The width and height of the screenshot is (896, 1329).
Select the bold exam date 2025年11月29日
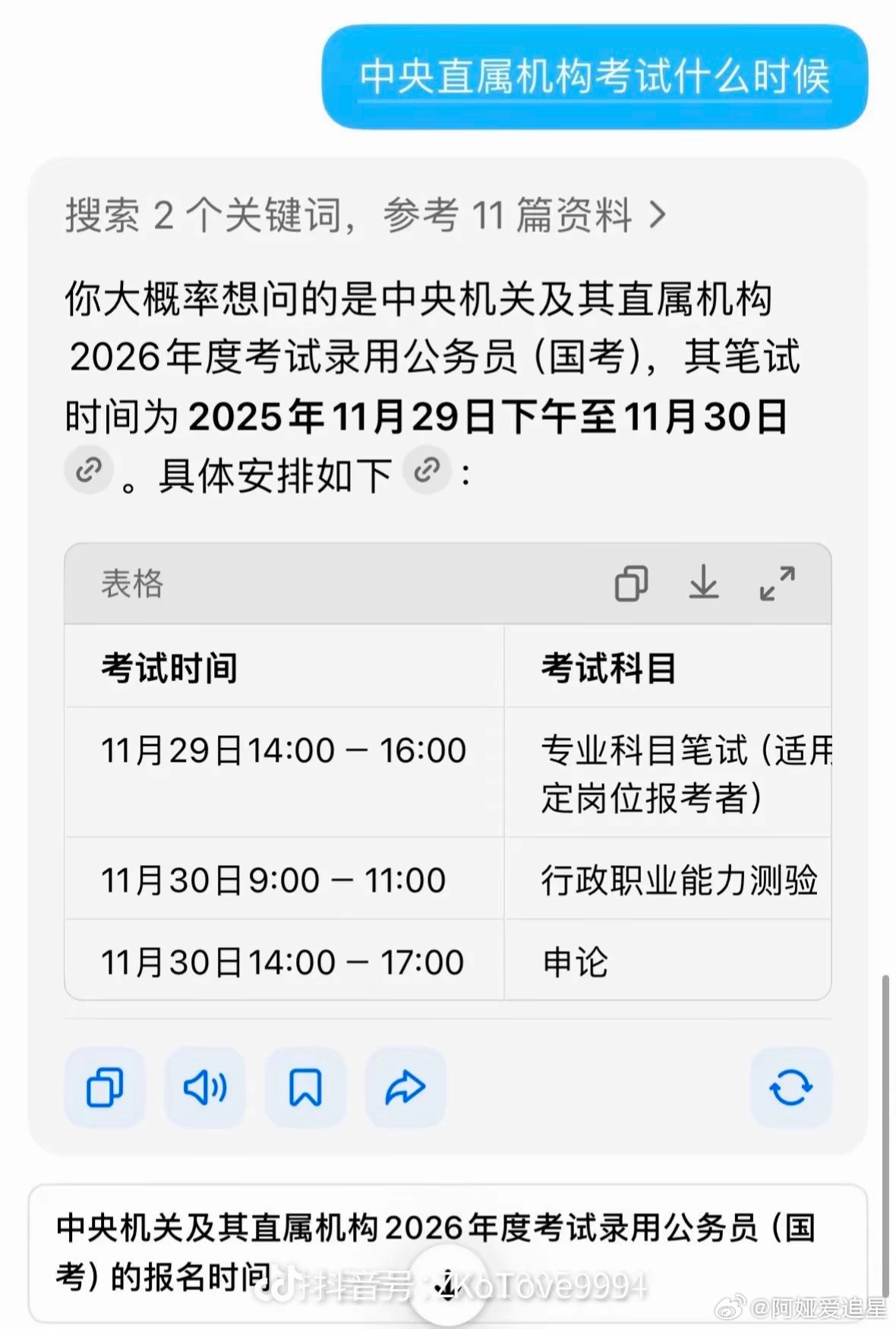(x=327, y=415)
